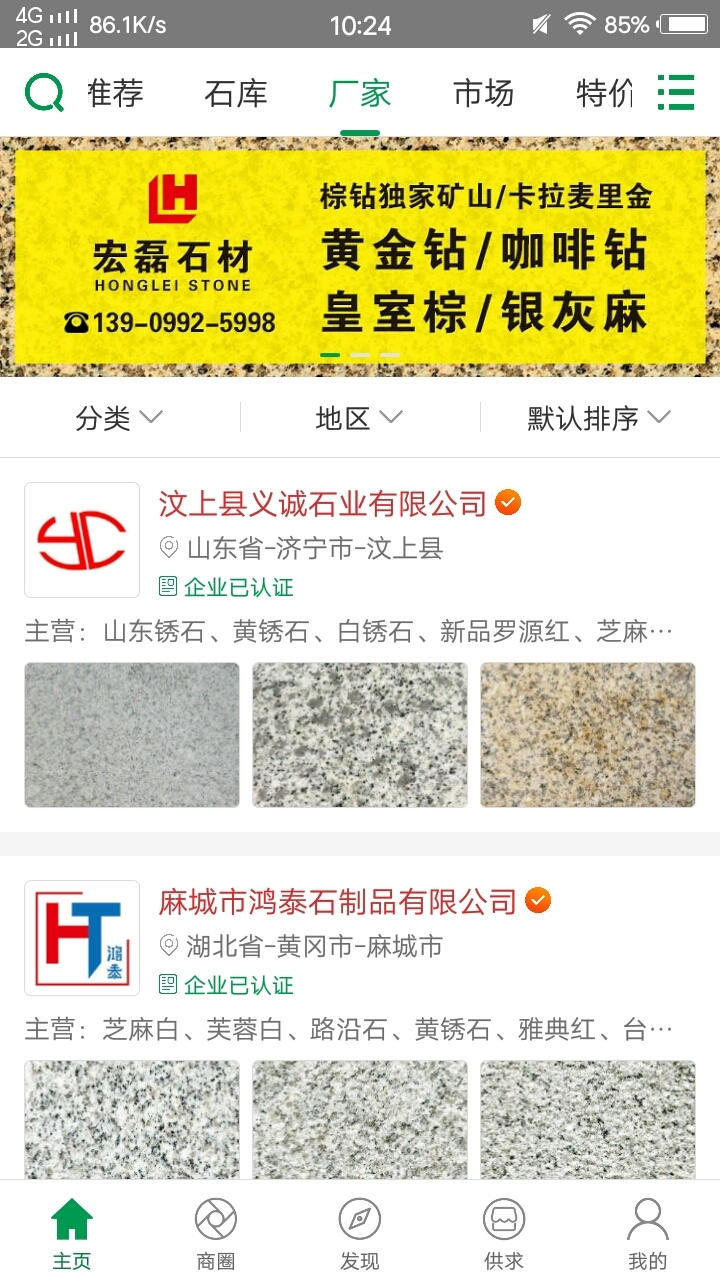This screenshot has height=1280, width=720.
Task: Open the 供求 supply and demand tab
Action: (x=504, y=1232)
